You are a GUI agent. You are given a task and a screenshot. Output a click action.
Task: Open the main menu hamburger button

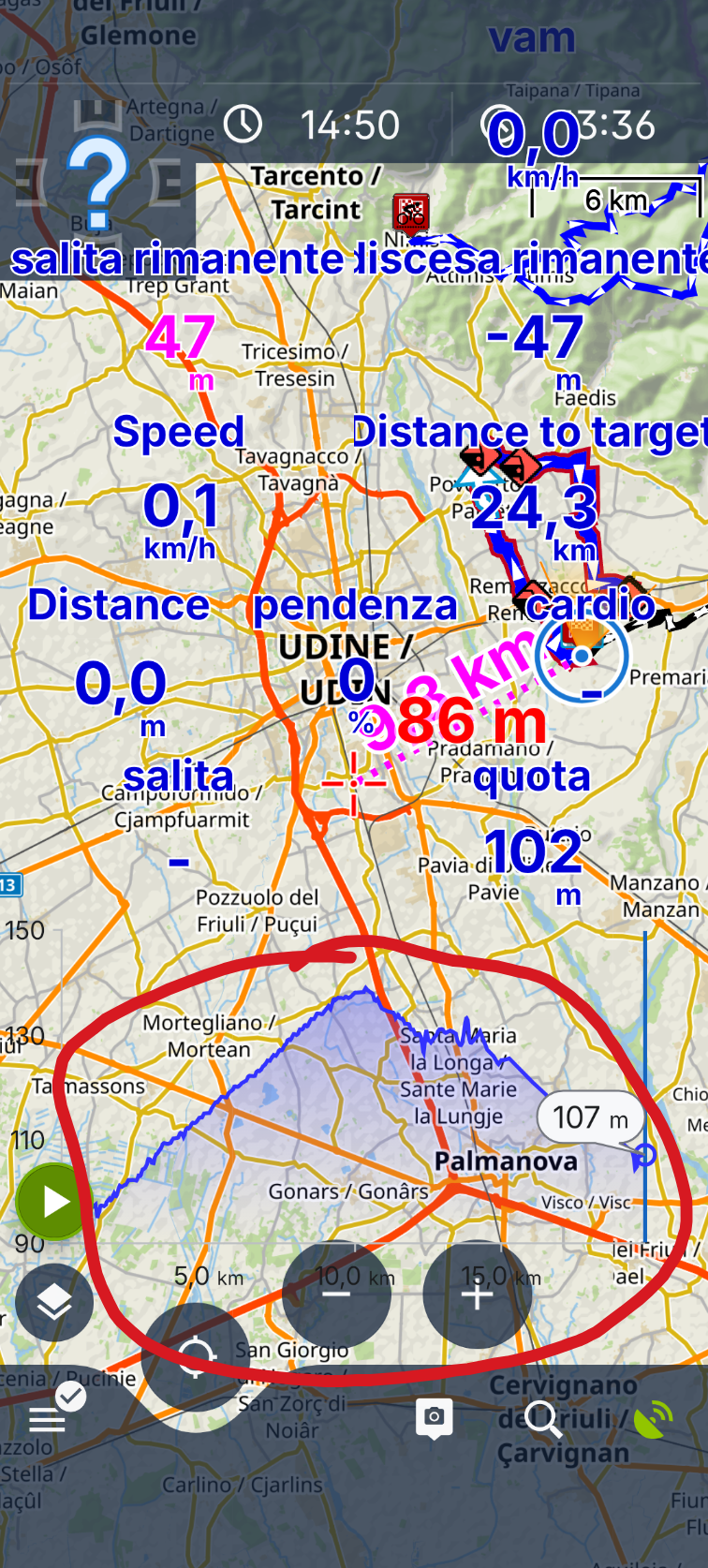47,1420
